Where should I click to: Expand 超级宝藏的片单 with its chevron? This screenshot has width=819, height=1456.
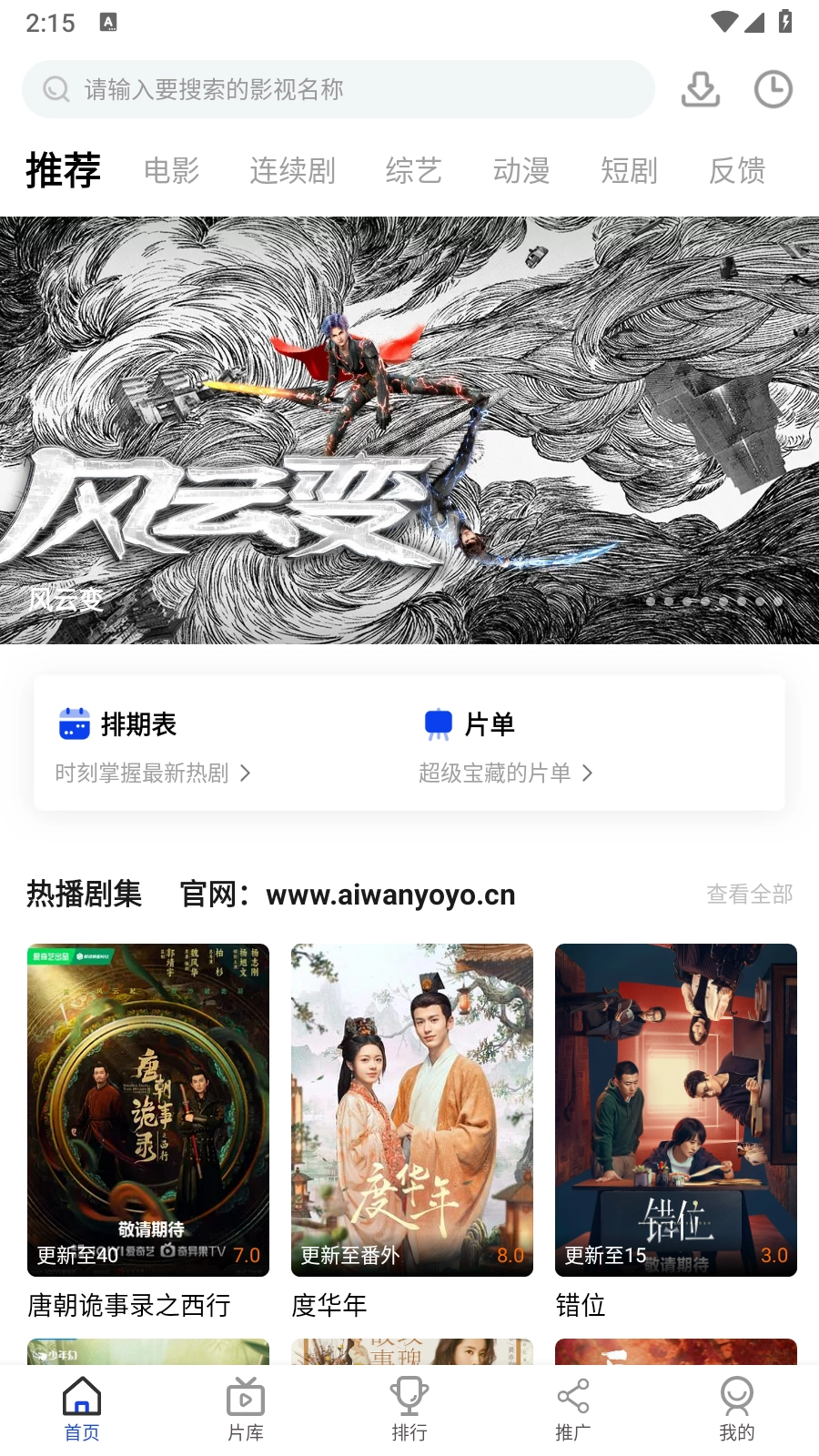588,773
